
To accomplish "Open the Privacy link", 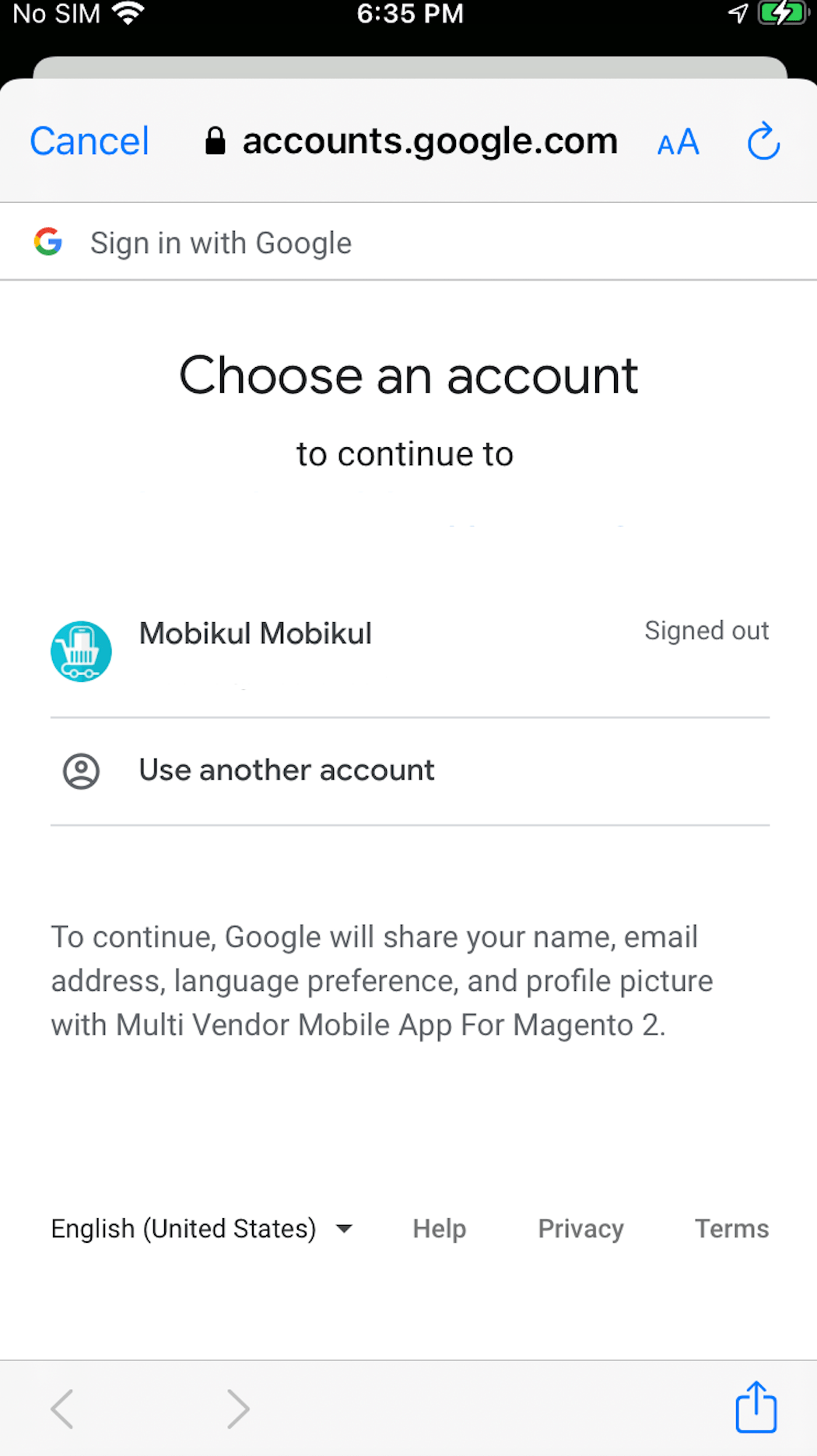I will pos(580,1229).
